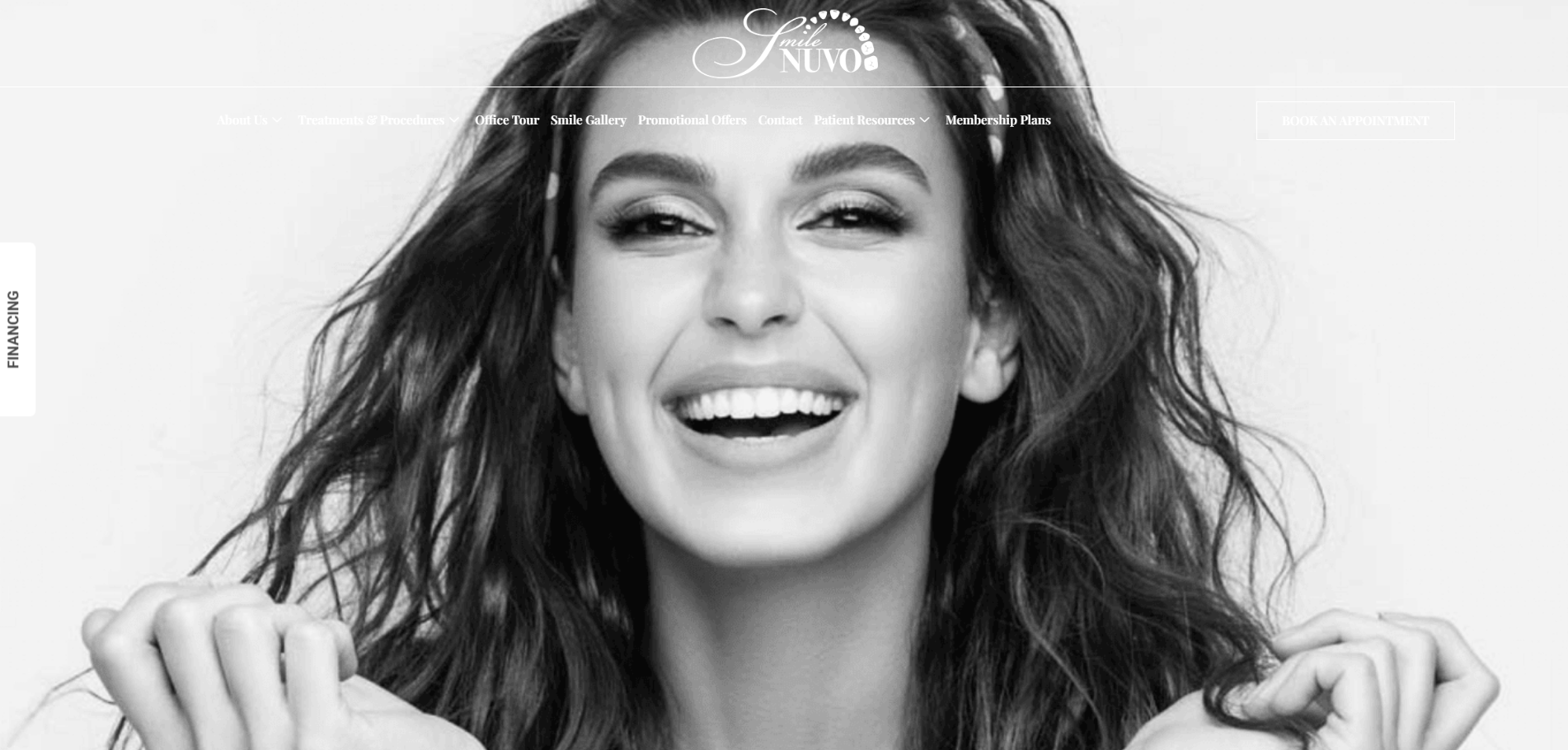Open the Financing side tab
Image resolution: width=1568 pixels, height=750 pixels.
pyautogui.click(x=15, y=329)
